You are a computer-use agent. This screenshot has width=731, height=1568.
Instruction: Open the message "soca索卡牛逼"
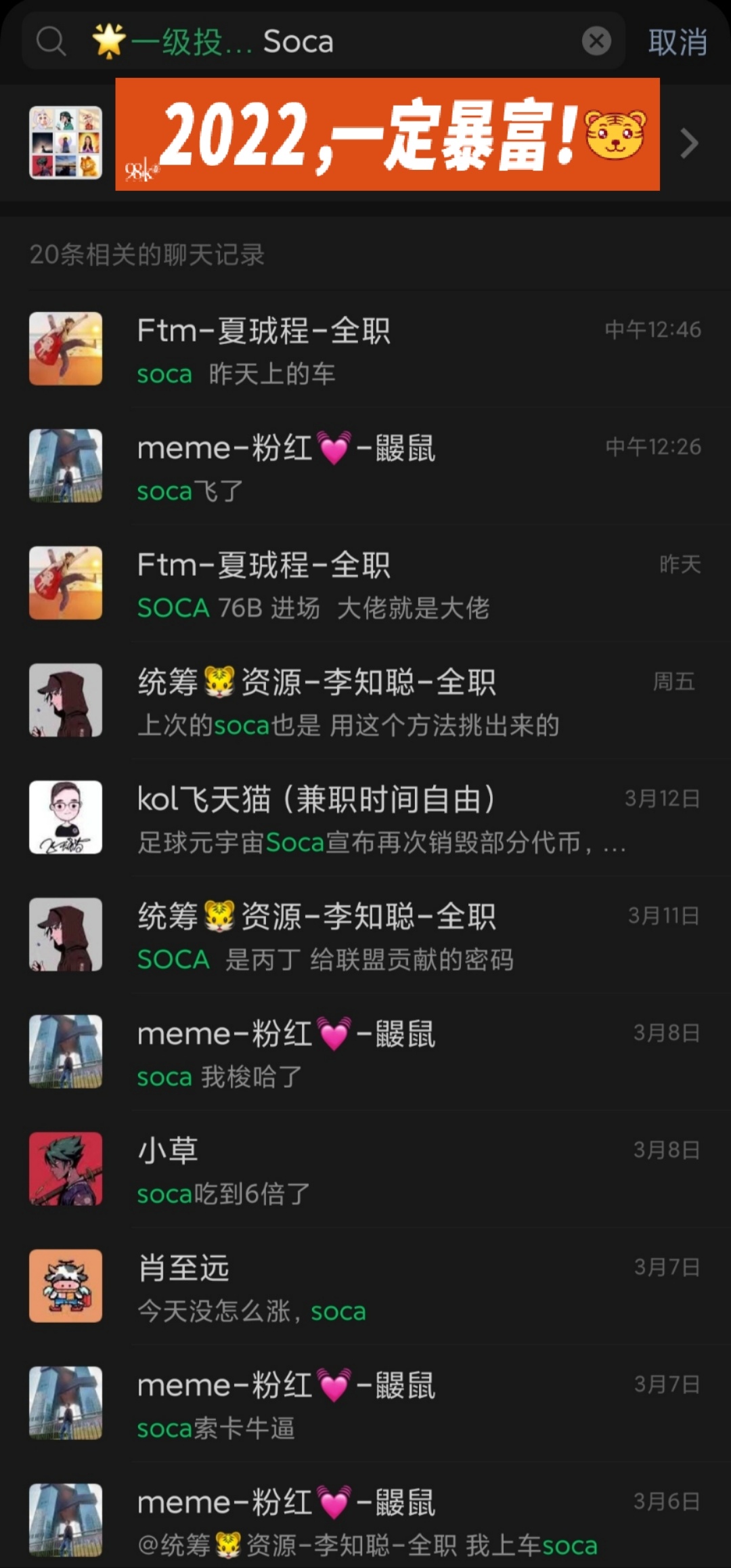pyautogui.click(x=365, y=1403)
